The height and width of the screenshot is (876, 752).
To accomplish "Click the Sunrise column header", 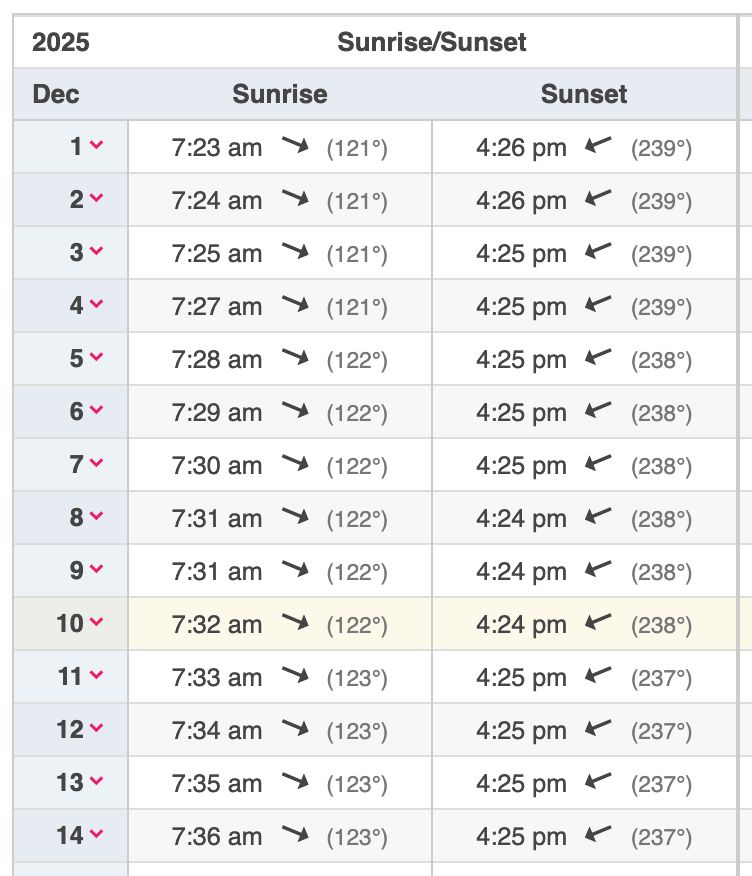I will point(279,94).
